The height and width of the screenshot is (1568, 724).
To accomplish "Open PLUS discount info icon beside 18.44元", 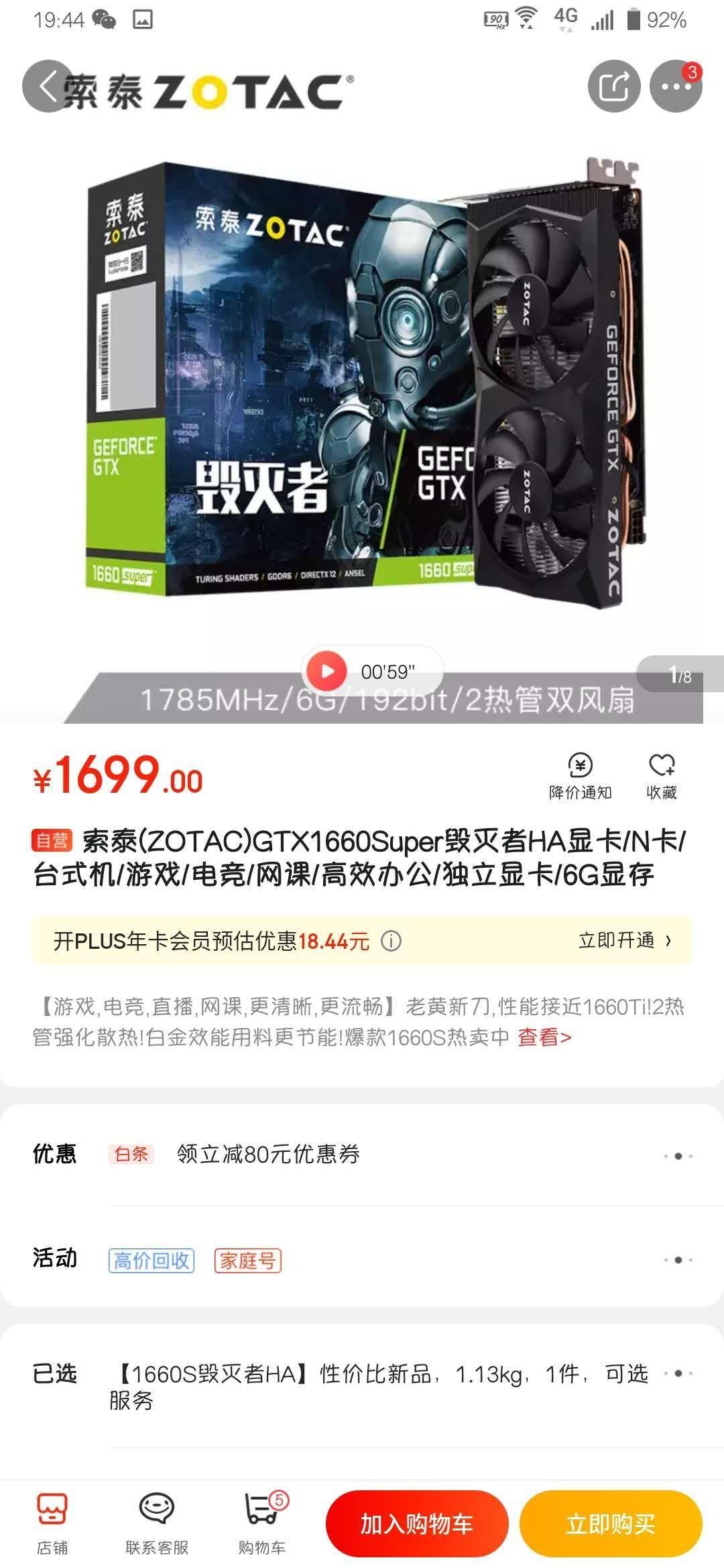I will (391, 941).
